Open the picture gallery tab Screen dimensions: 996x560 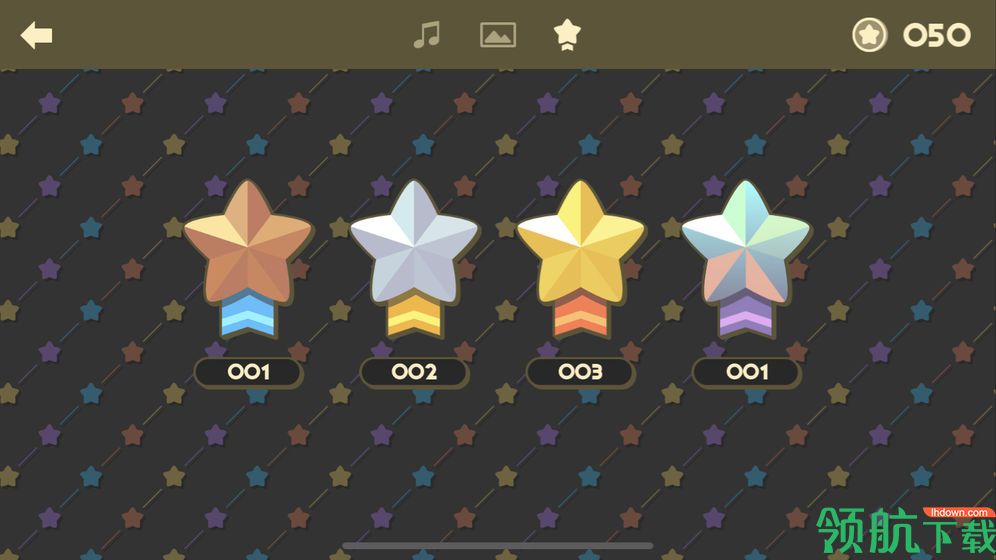[x=498, y=35]
